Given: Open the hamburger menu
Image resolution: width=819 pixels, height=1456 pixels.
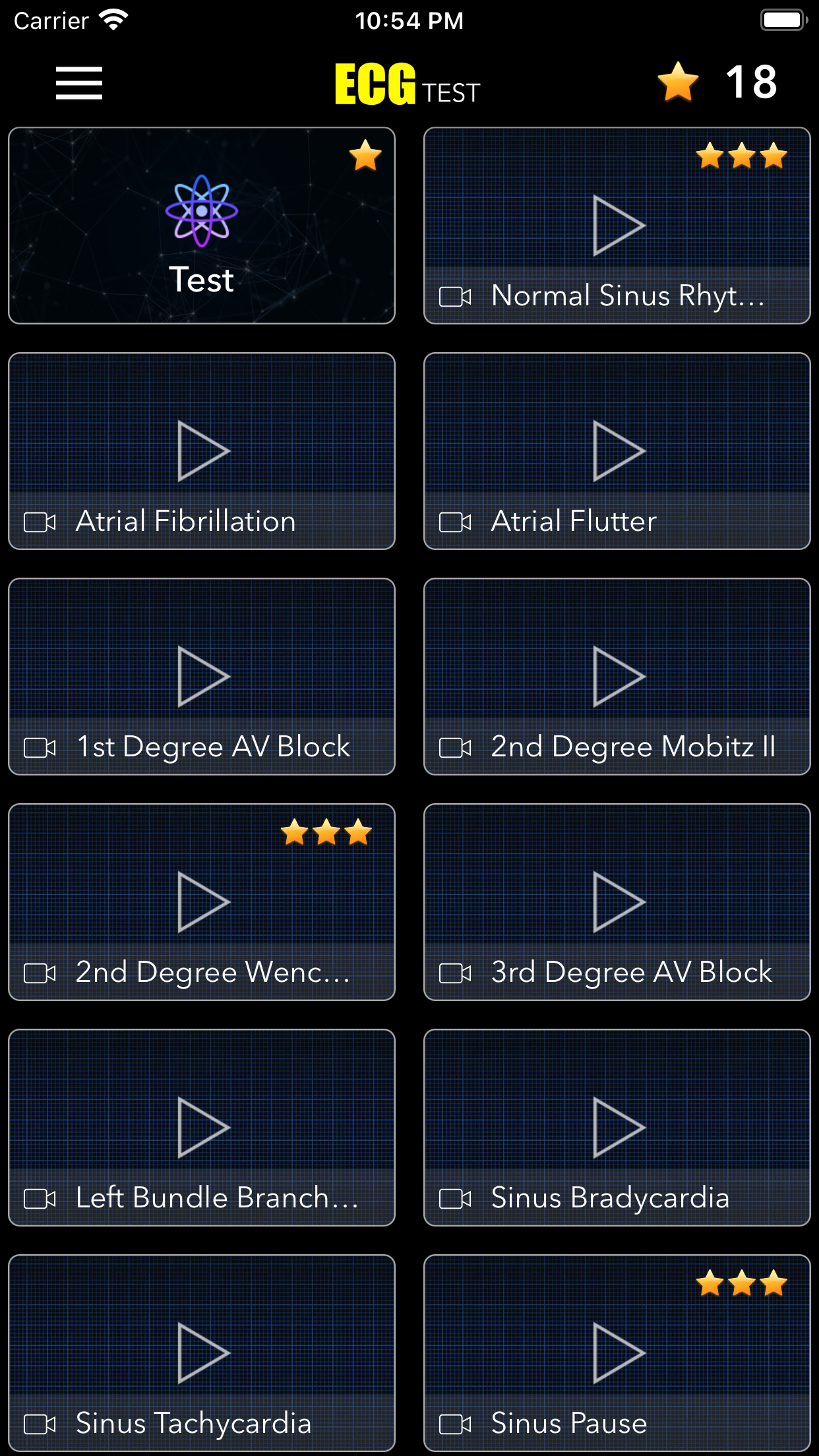Looking at the screenshot, I should tap(79, 83).
